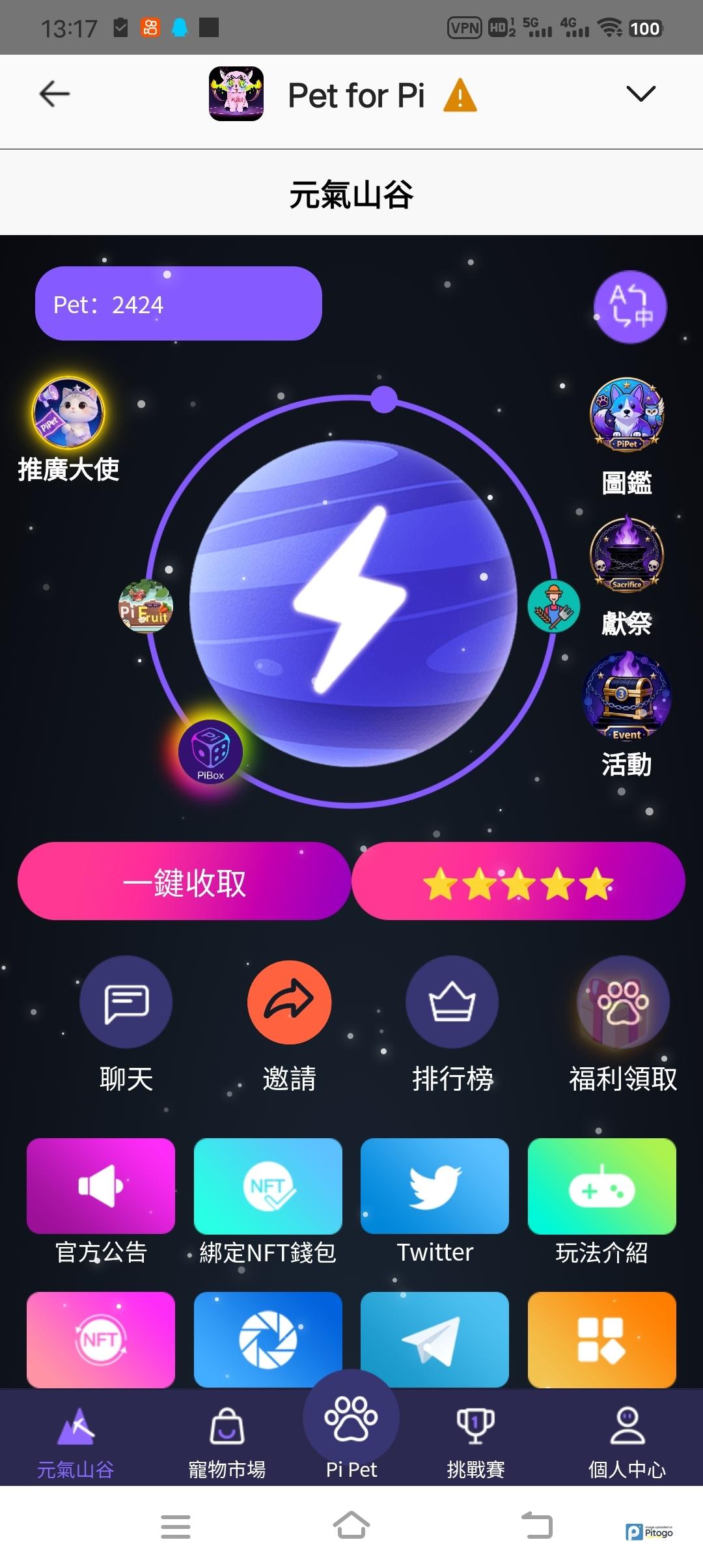Expand the Pet for Pi dropdown chevron

coord(641,94)
